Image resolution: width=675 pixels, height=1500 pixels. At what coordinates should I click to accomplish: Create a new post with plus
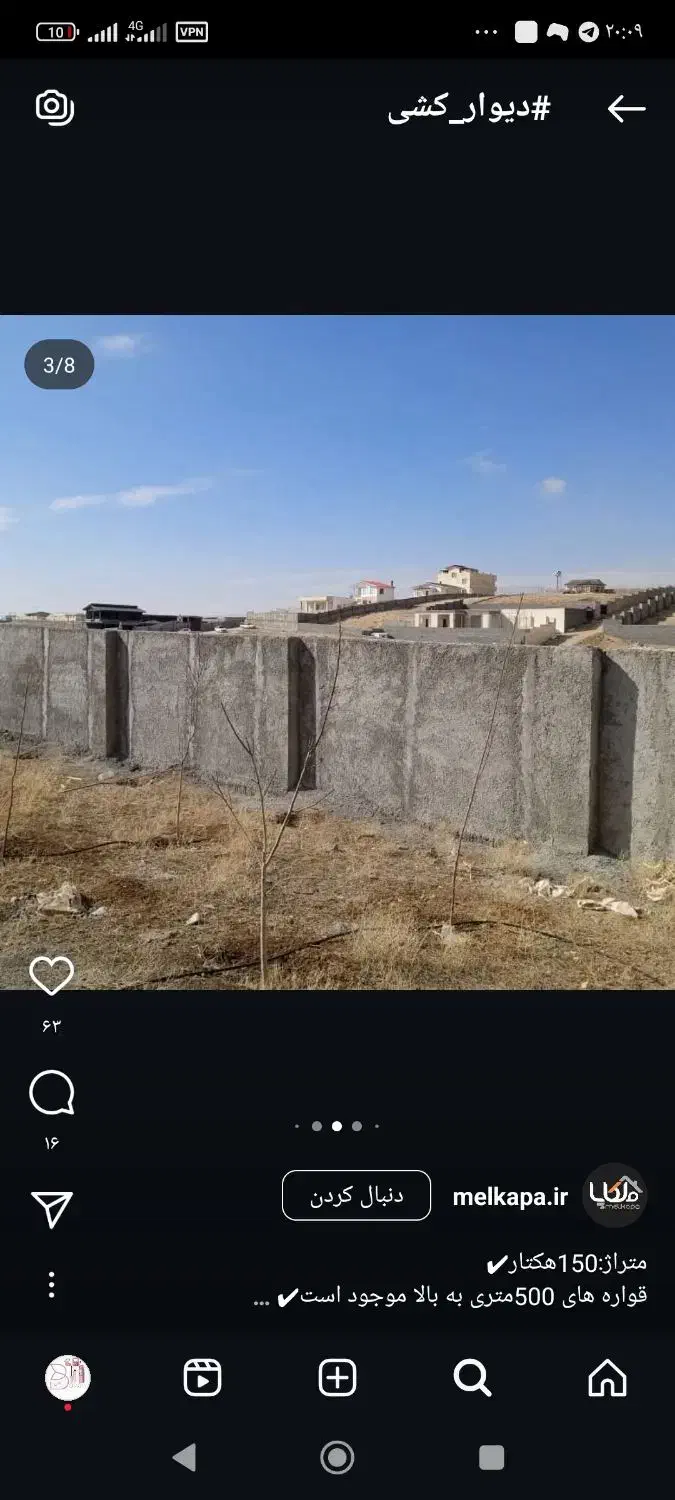(x=338, y=1378)
